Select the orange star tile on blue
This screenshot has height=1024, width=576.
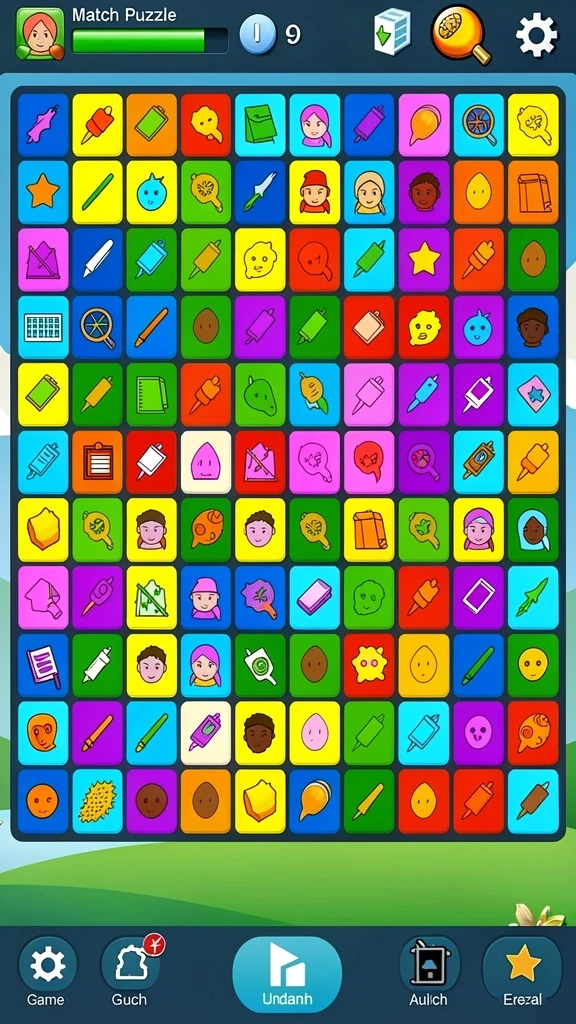tap(43, 193)
